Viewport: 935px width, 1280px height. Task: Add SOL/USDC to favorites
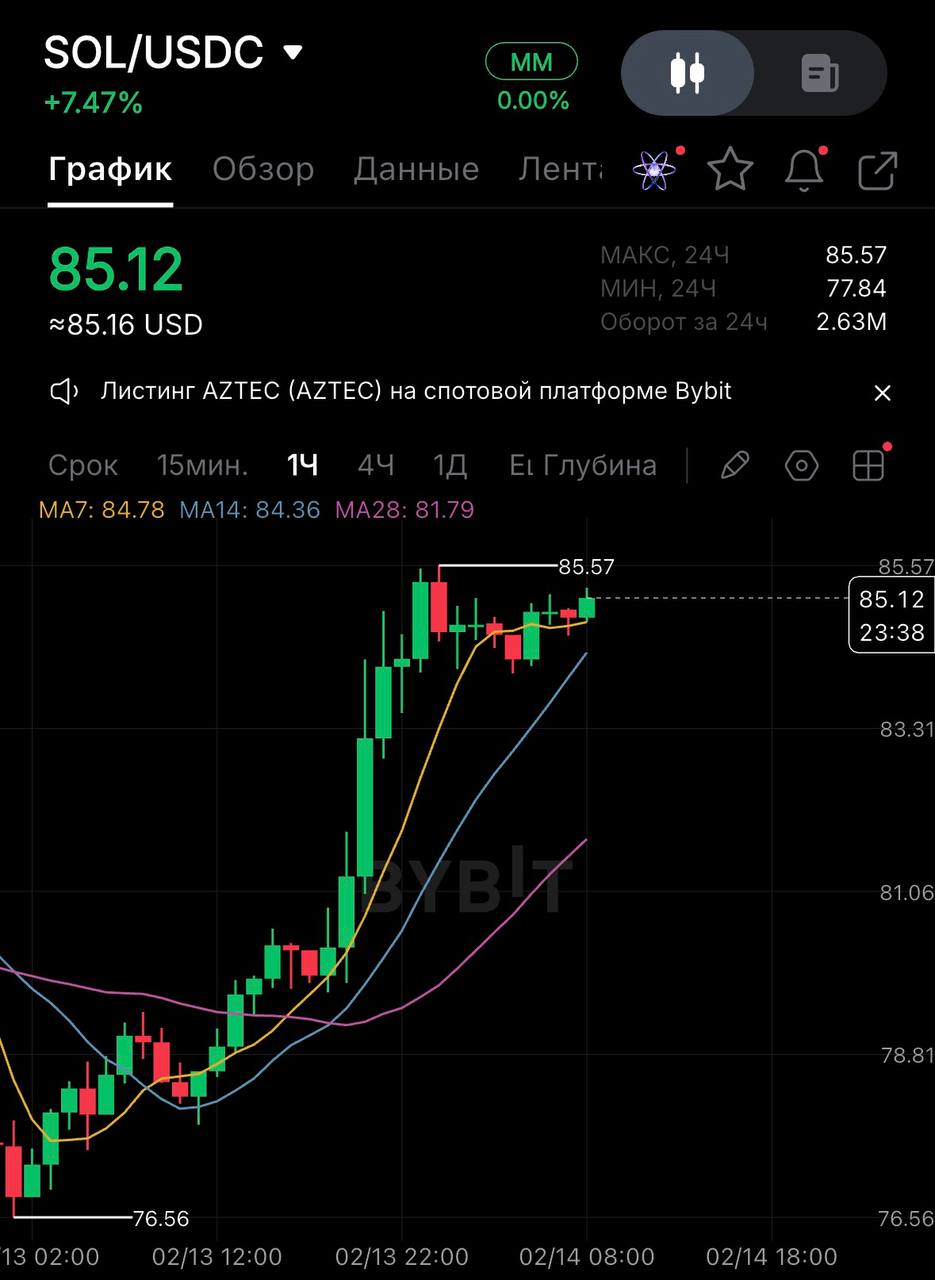click(x=730, y=170)
